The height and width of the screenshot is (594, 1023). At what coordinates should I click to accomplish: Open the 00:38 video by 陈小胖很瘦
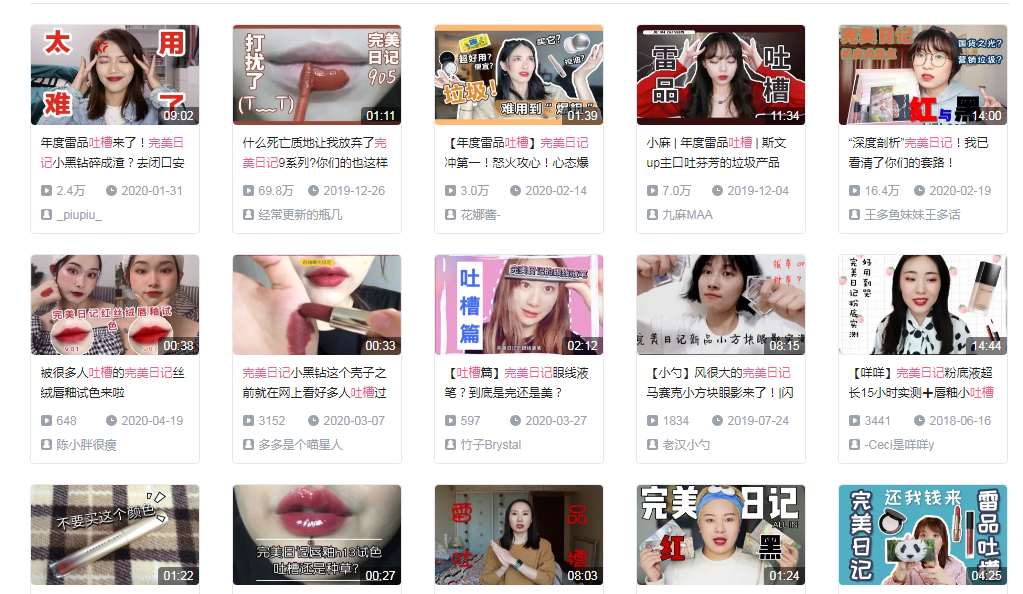click(x=114, y=305)
